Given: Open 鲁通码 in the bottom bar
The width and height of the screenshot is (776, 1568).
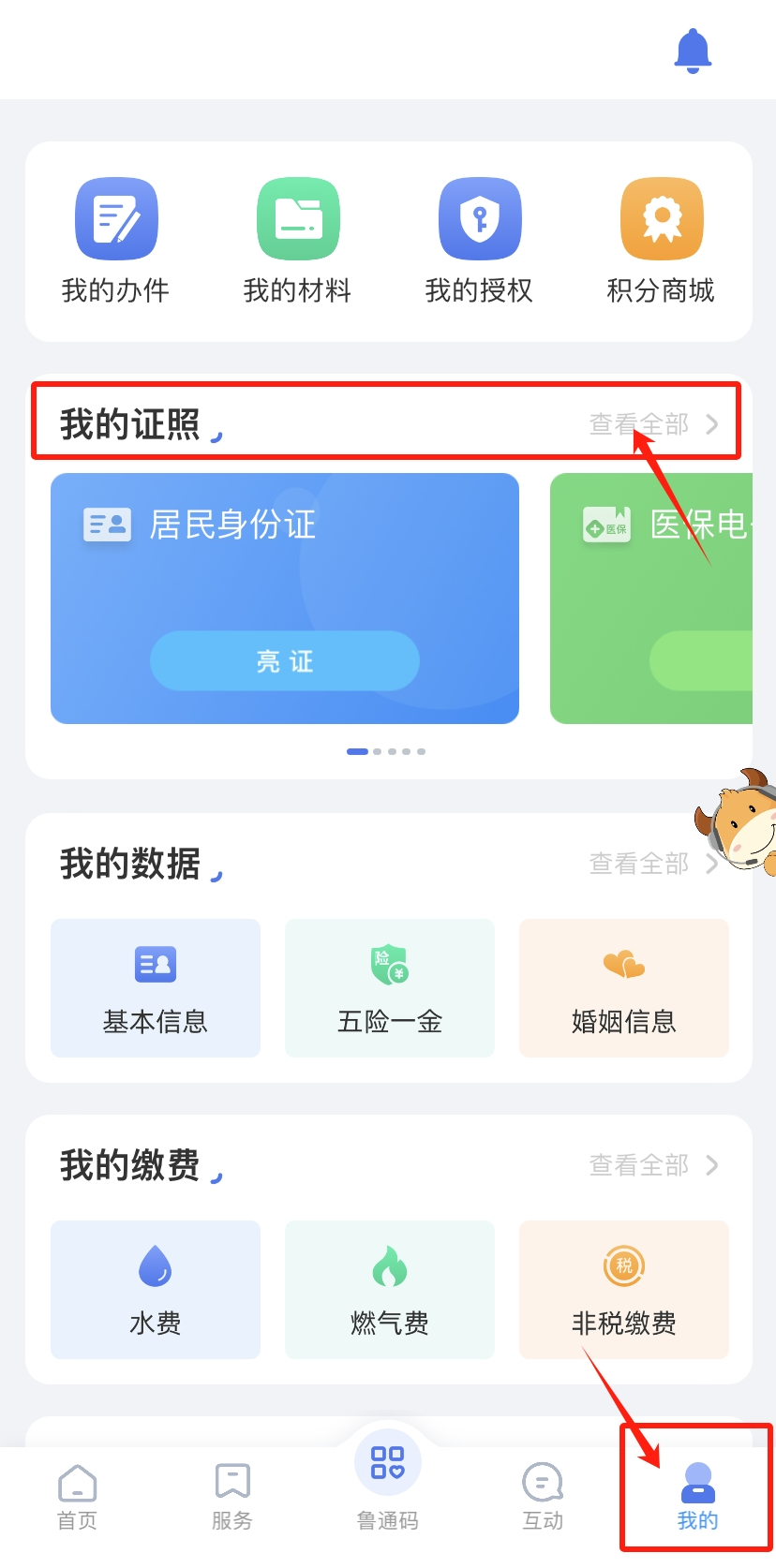Looking at the screenshot, I should click(x=388, y=1480).
